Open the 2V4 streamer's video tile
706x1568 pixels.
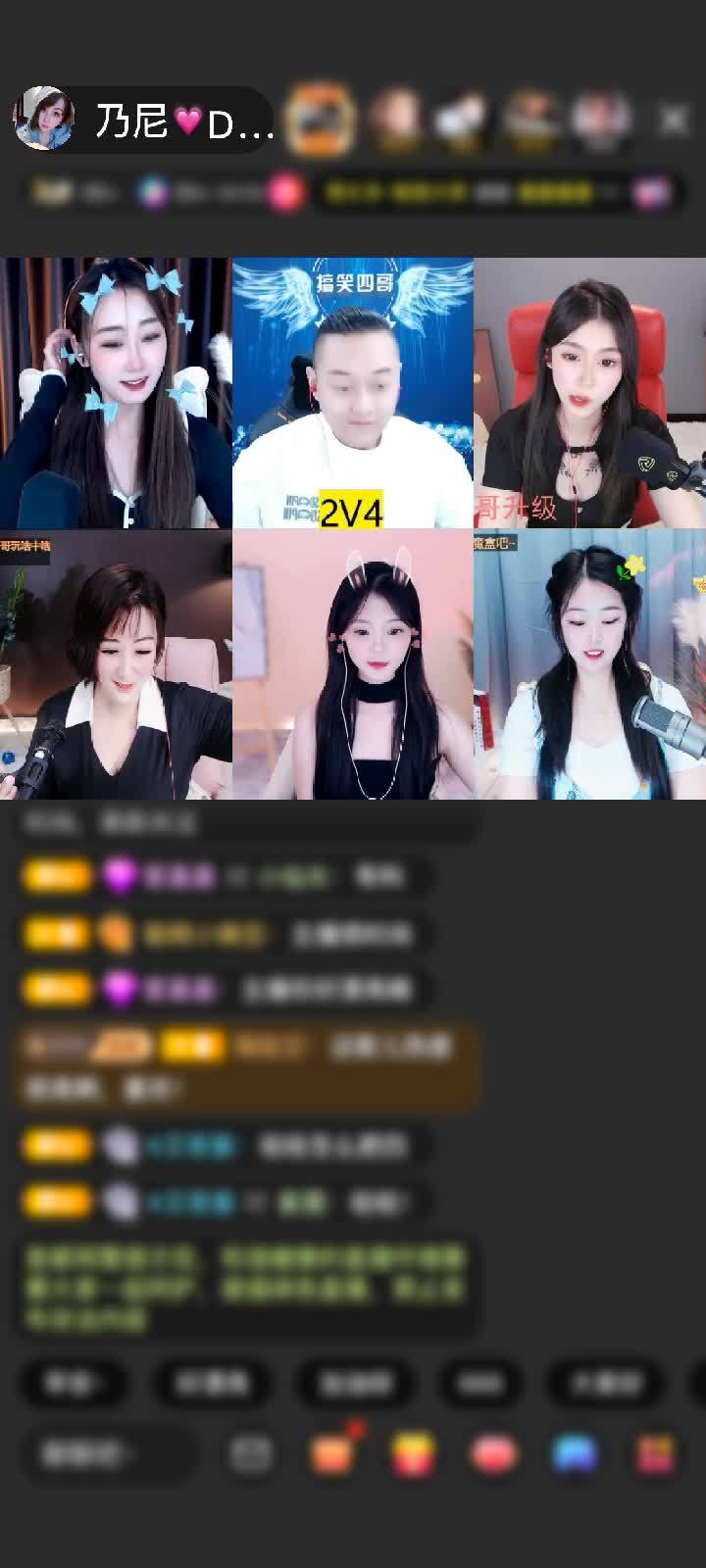pyautogui.click(x=352, y=393)
